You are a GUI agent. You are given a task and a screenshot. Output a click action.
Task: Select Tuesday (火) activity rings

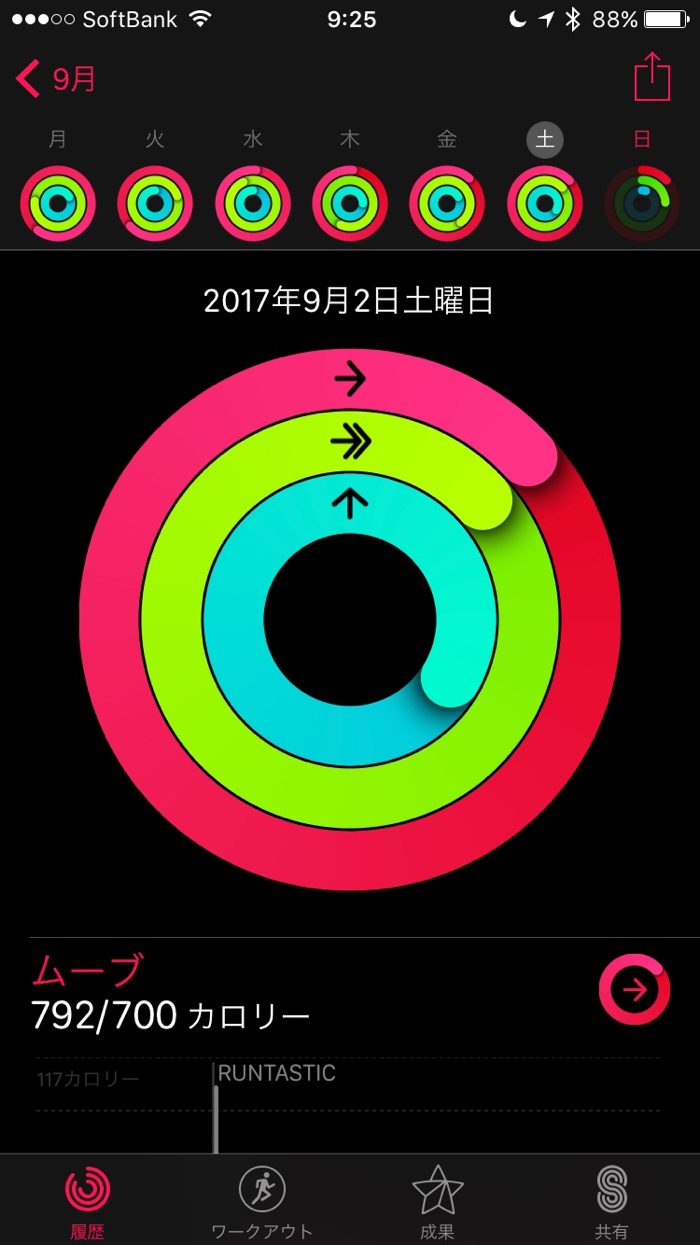click(155, 203)
